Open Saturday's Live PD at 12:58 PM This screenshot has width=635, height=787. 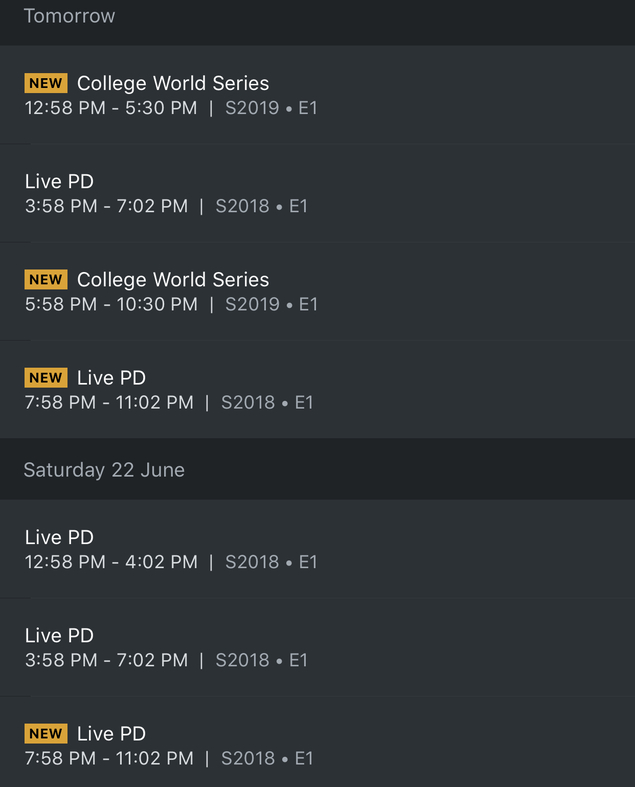317,549
